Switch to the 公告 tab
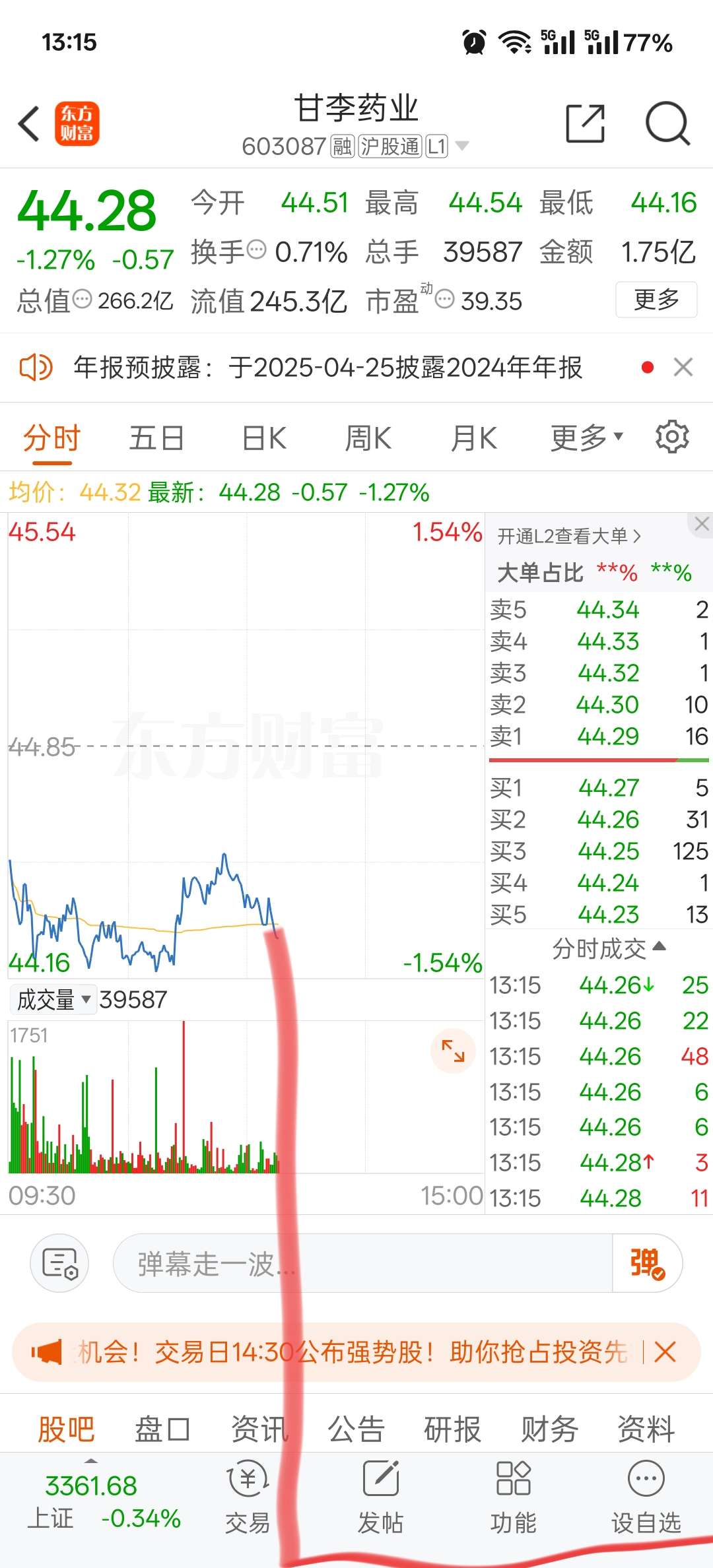The width and height of the screenshot is (713, 1568). pos(356,1429)
